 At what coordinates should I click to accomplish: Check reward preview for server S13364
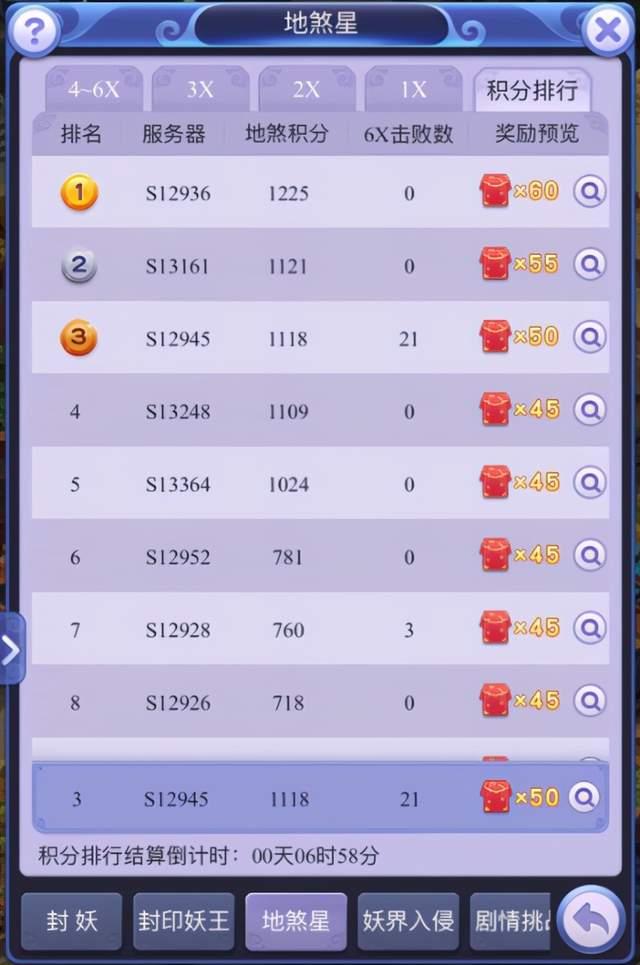coord(590,482)
